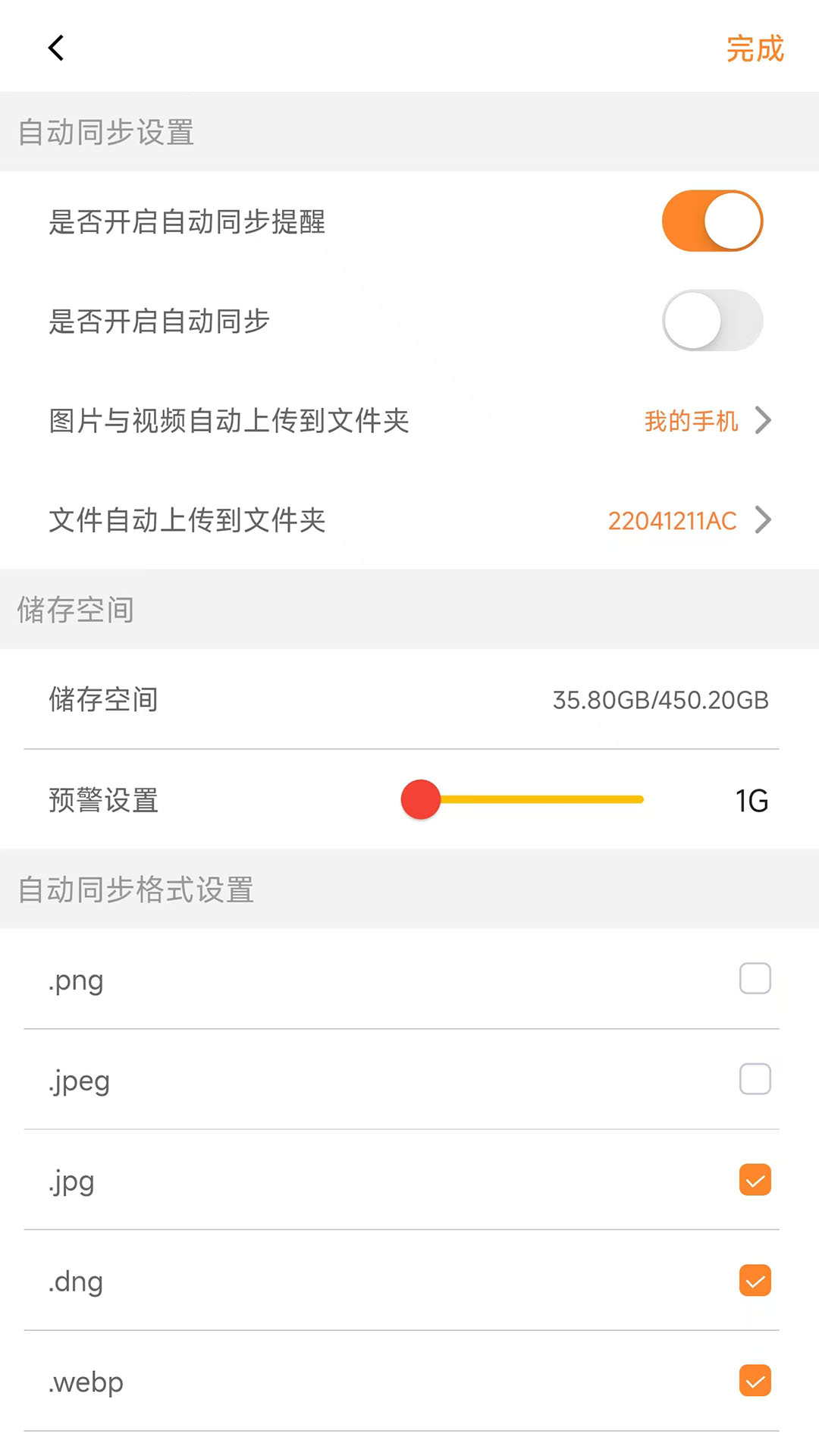Click the back arrow at top left

click(x=55, y=47)
